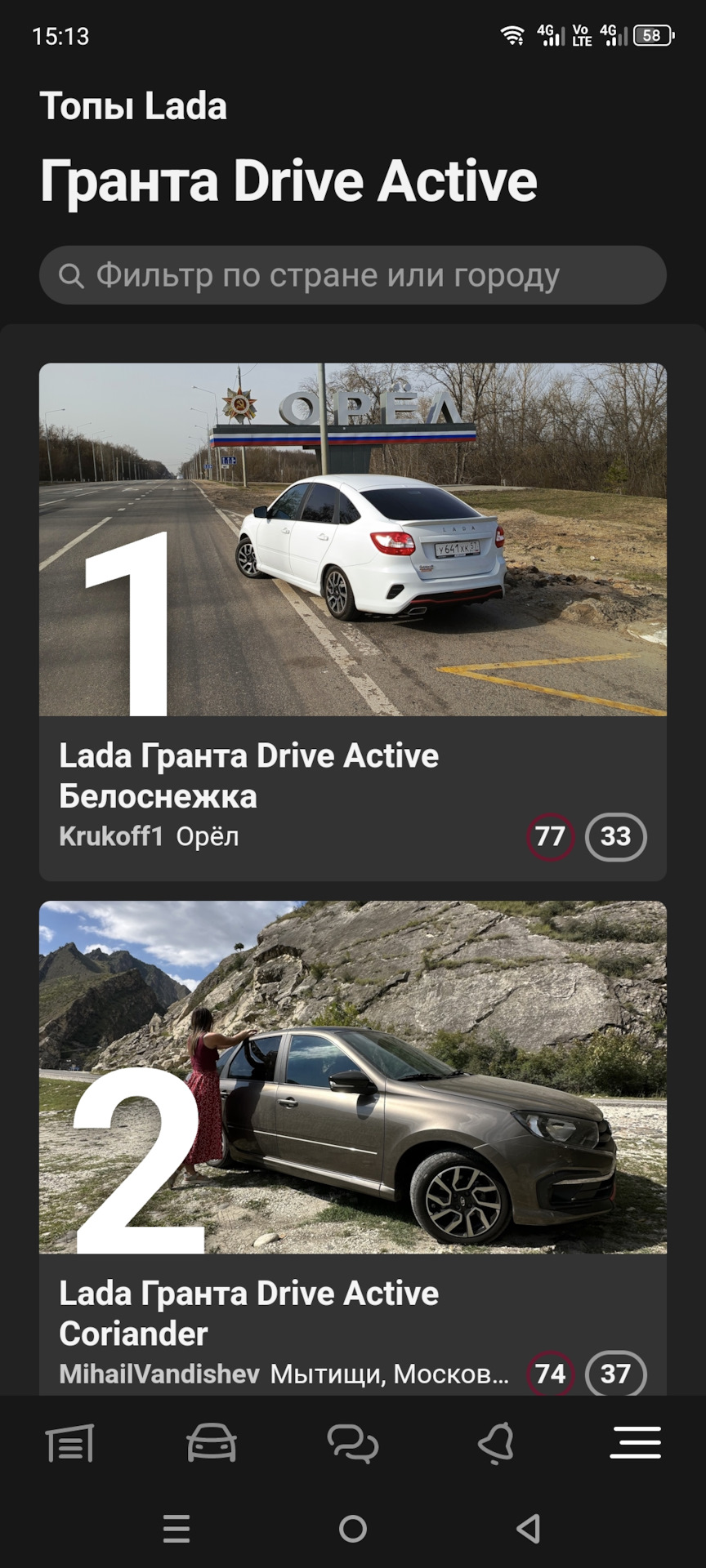Tap the filter by country or city field

tap(353, 275)
